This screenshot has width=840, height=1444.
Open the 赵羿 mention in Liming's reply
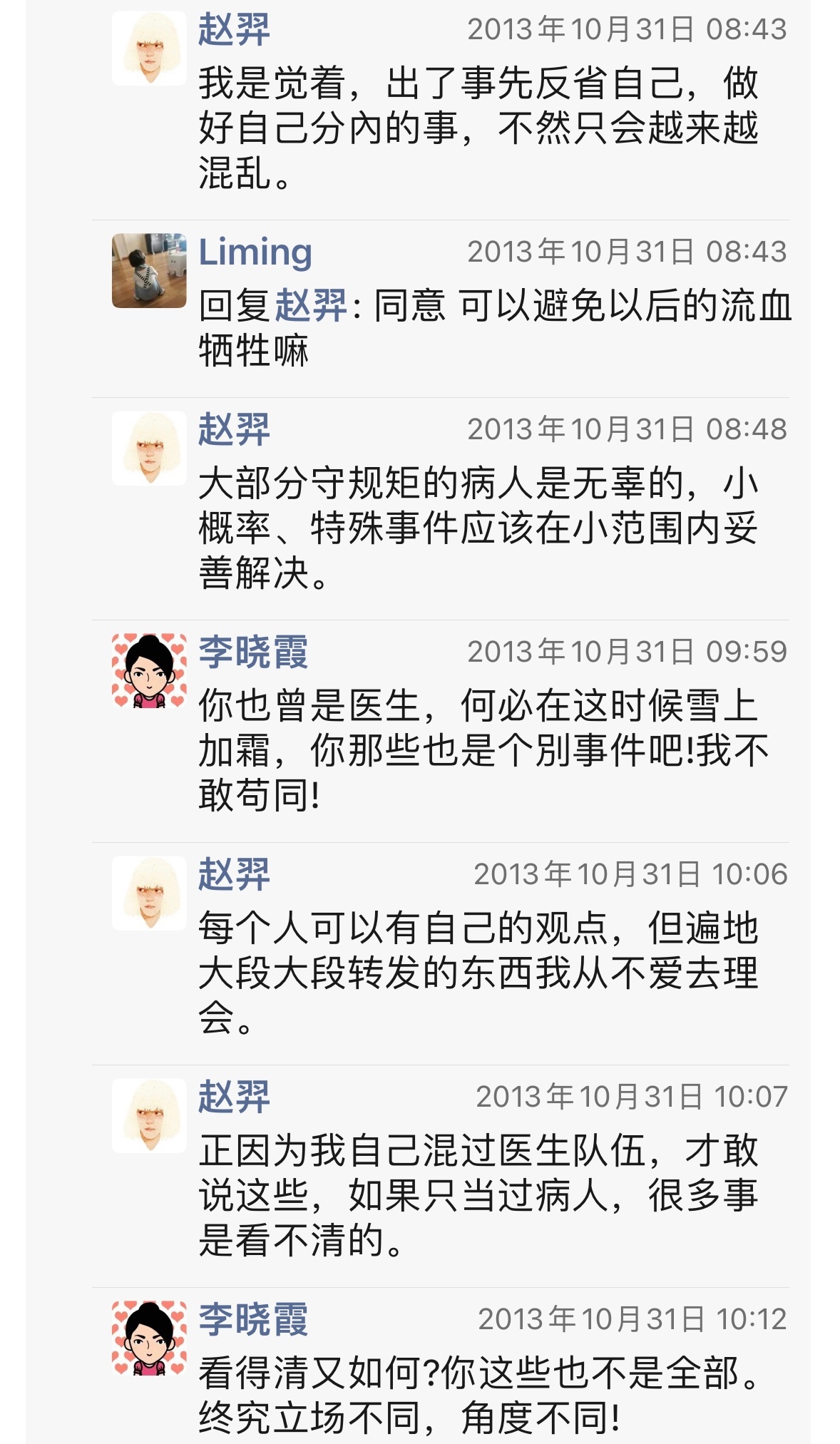point(311,306)
